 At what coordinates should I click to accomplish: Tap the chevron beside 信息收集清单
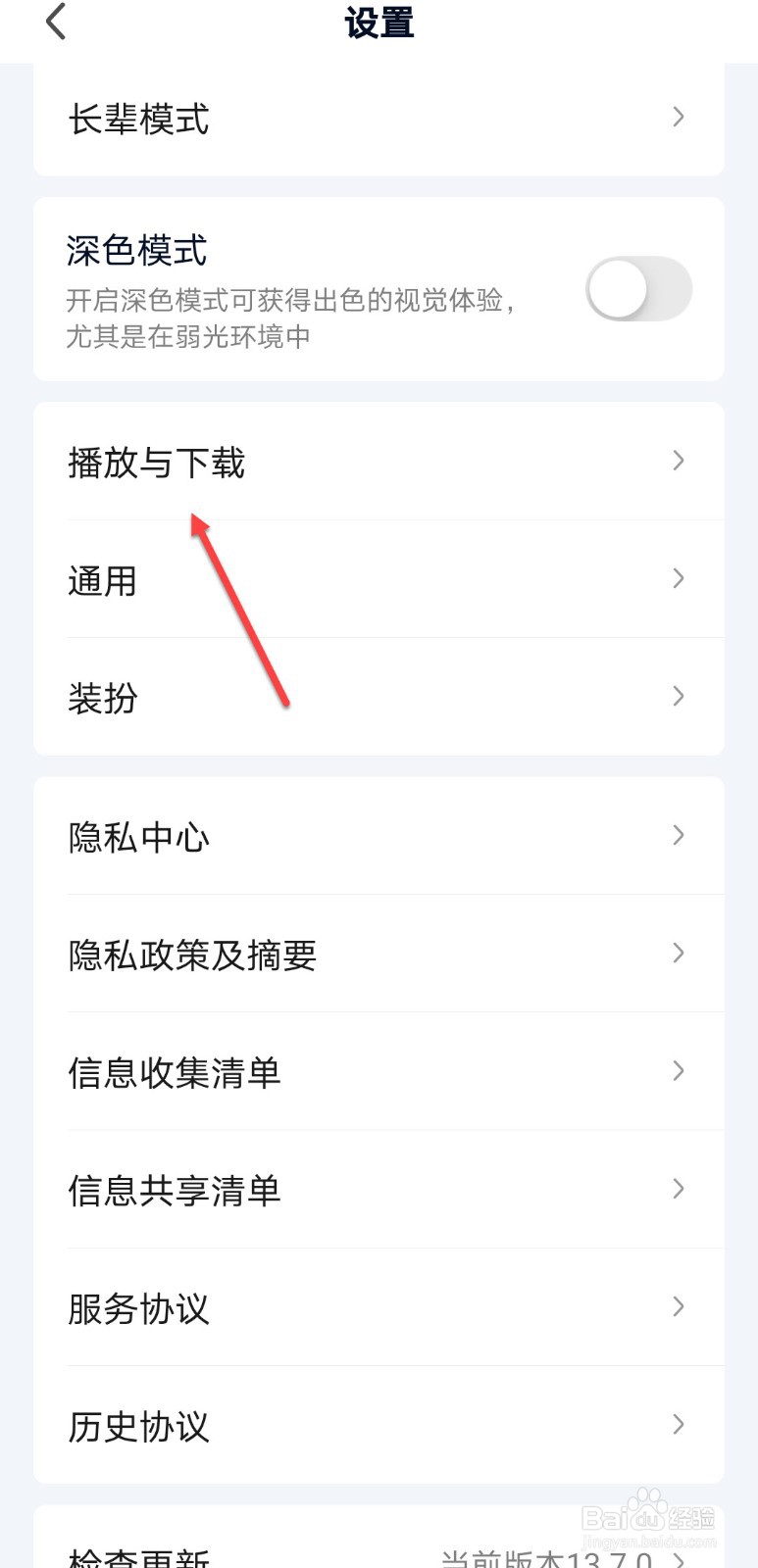[678, 1070]
